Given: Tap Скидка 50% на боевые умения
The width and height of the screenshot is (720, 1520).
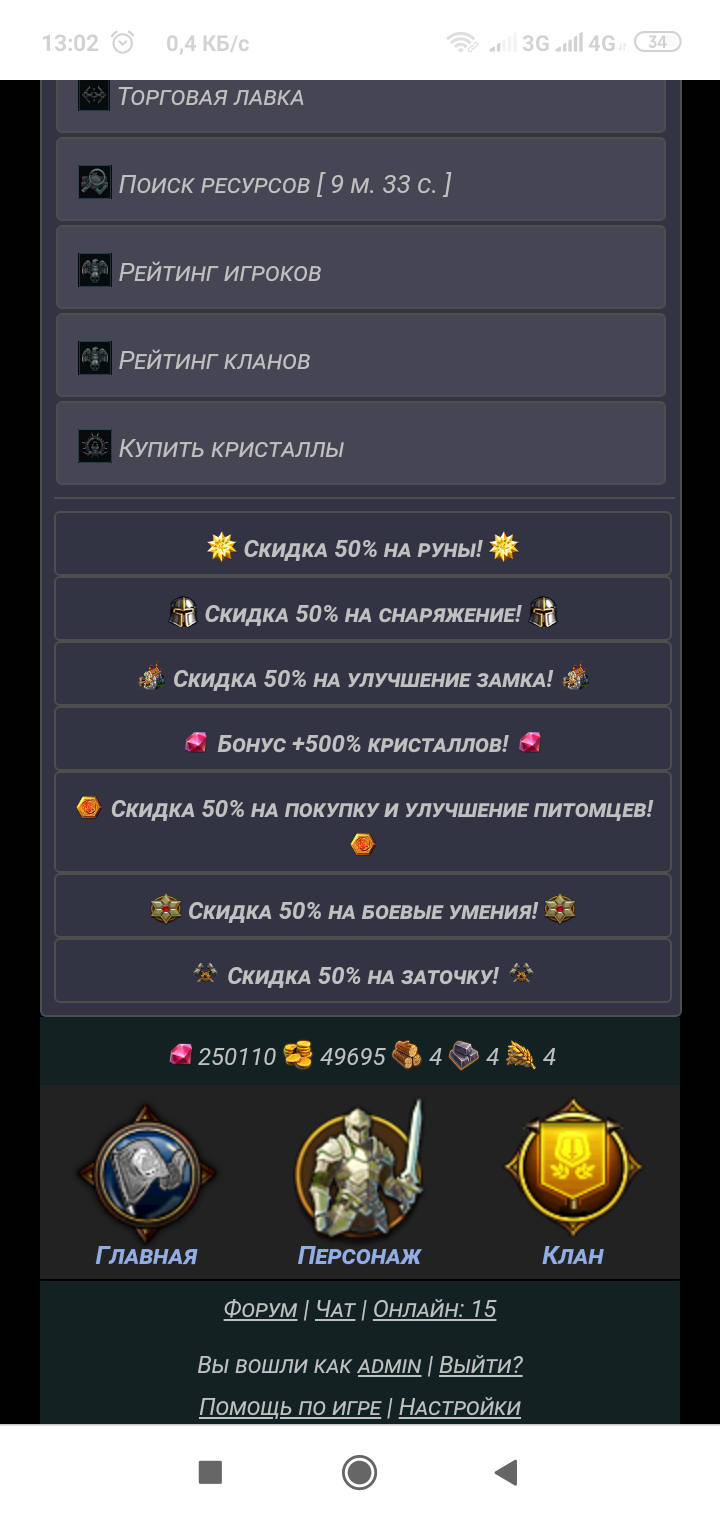Looking at the screenshot, I should point(362,911).
